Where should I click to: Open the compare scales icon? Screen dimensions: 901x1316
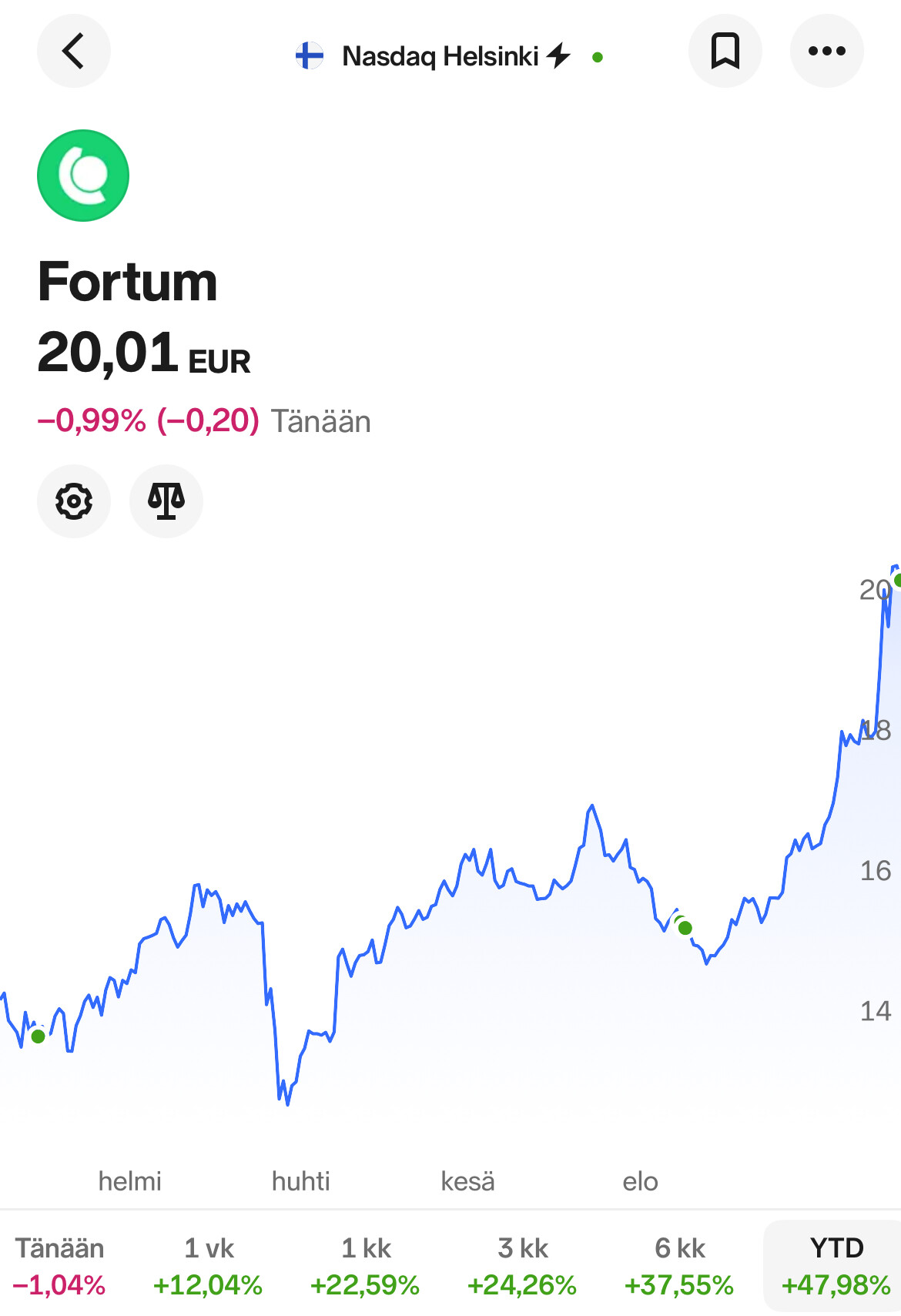click(166, 501)
